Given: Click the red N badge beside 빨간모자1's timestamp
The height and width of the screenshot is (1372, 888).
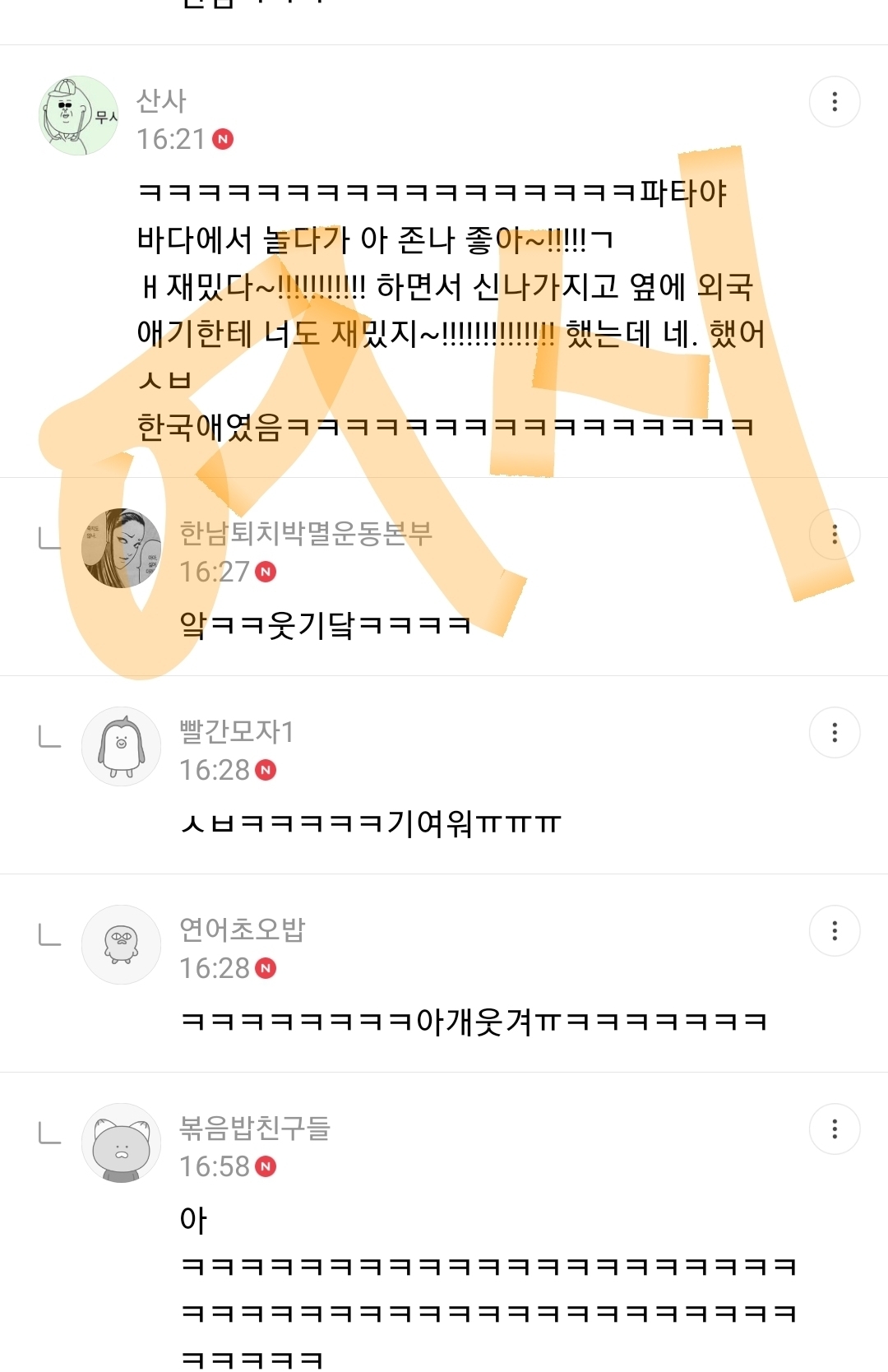Looking at the screenshot, I should pyautogui.click(x=263, y=768).
